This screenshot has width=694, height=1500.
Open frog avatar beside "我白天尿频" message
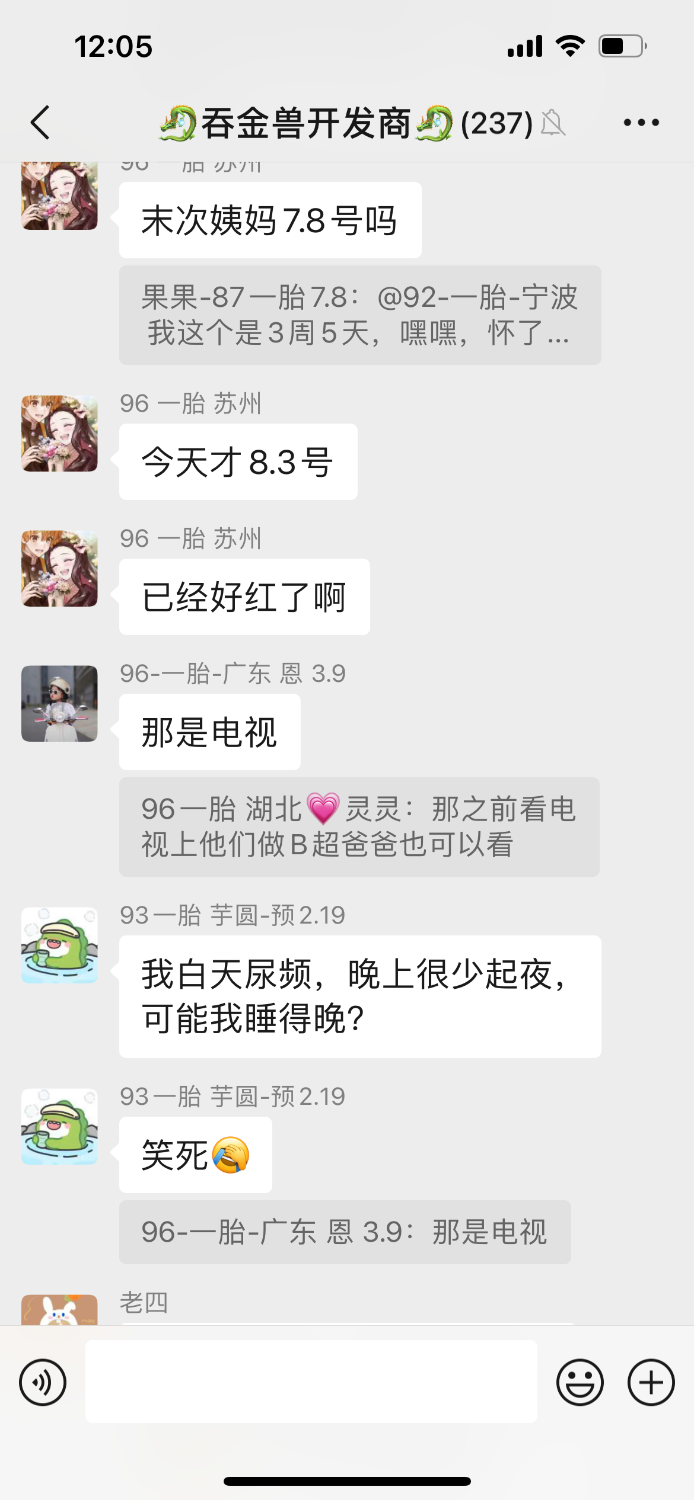[x=60, y=945]
